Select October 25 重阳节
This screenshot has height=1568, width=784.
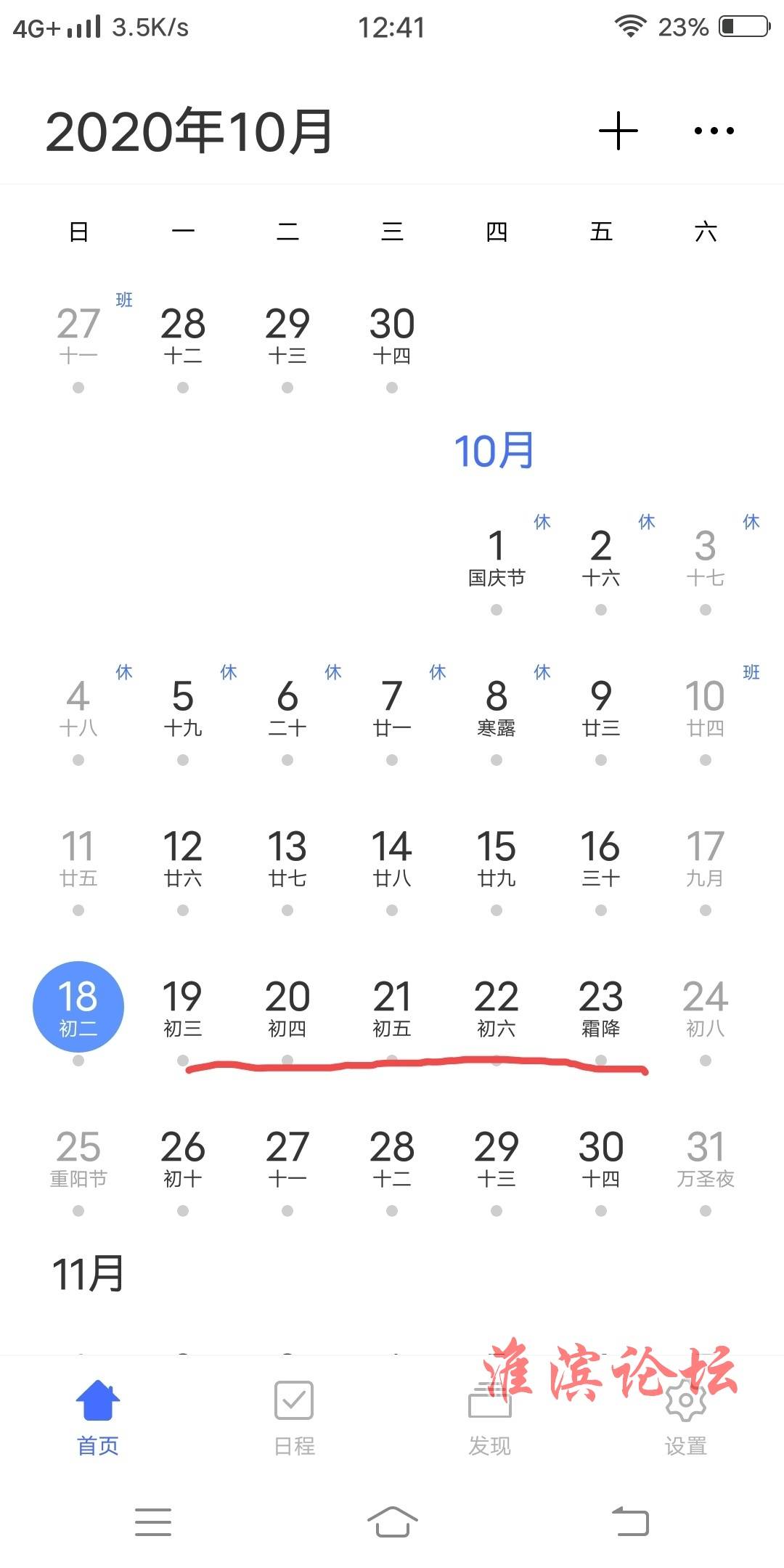78,1159
